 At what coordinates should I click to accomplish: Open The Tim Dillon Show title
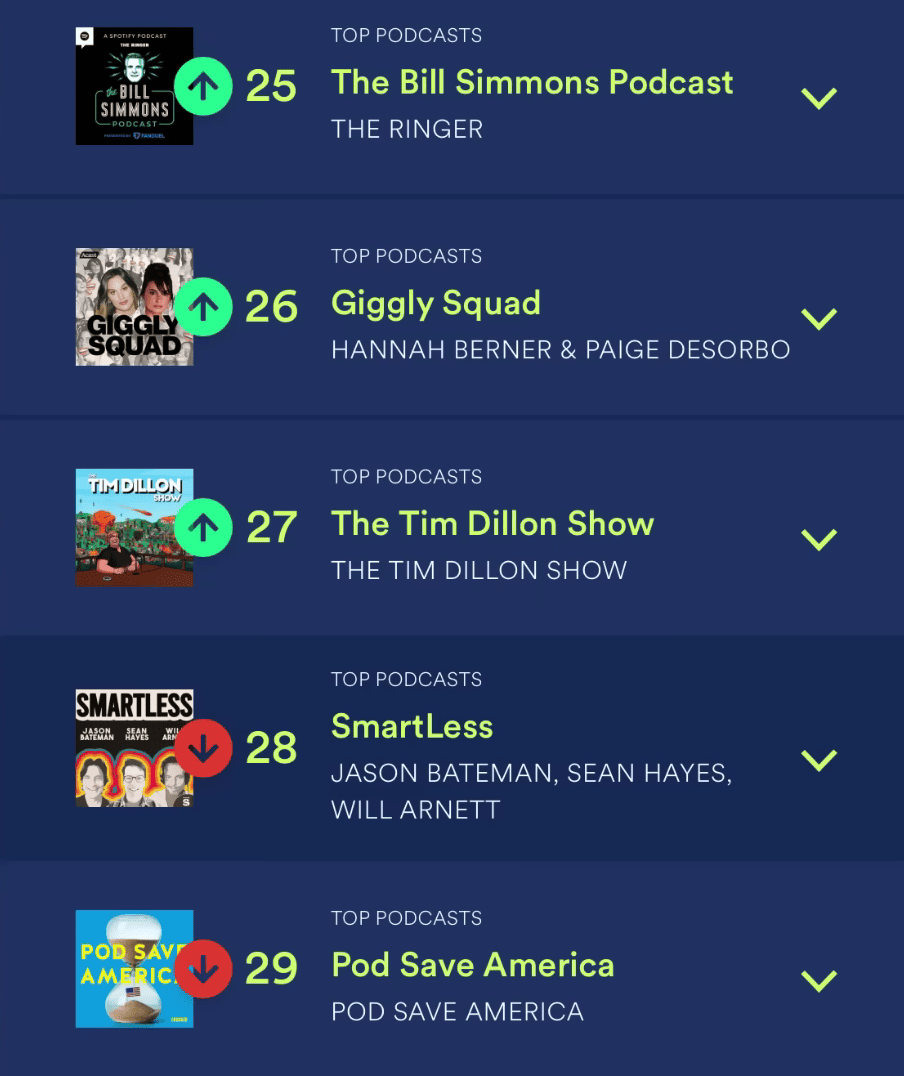pyautogui.click(x=492, y=524)
